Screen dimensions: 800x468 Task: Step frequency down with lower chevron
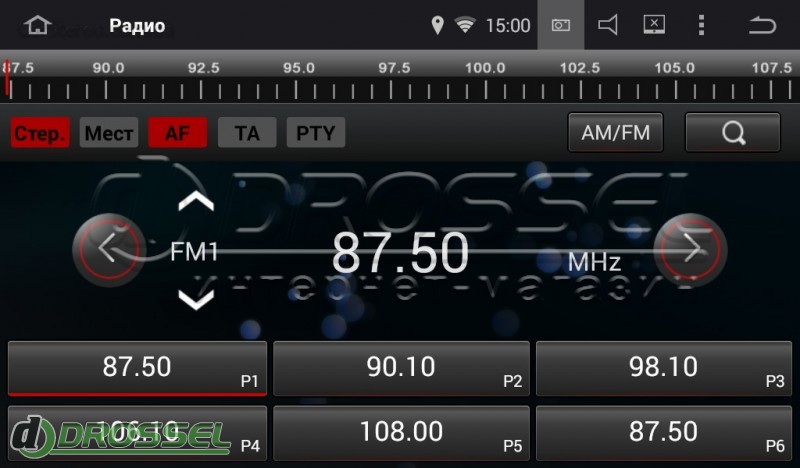click(x=195, y=298)
